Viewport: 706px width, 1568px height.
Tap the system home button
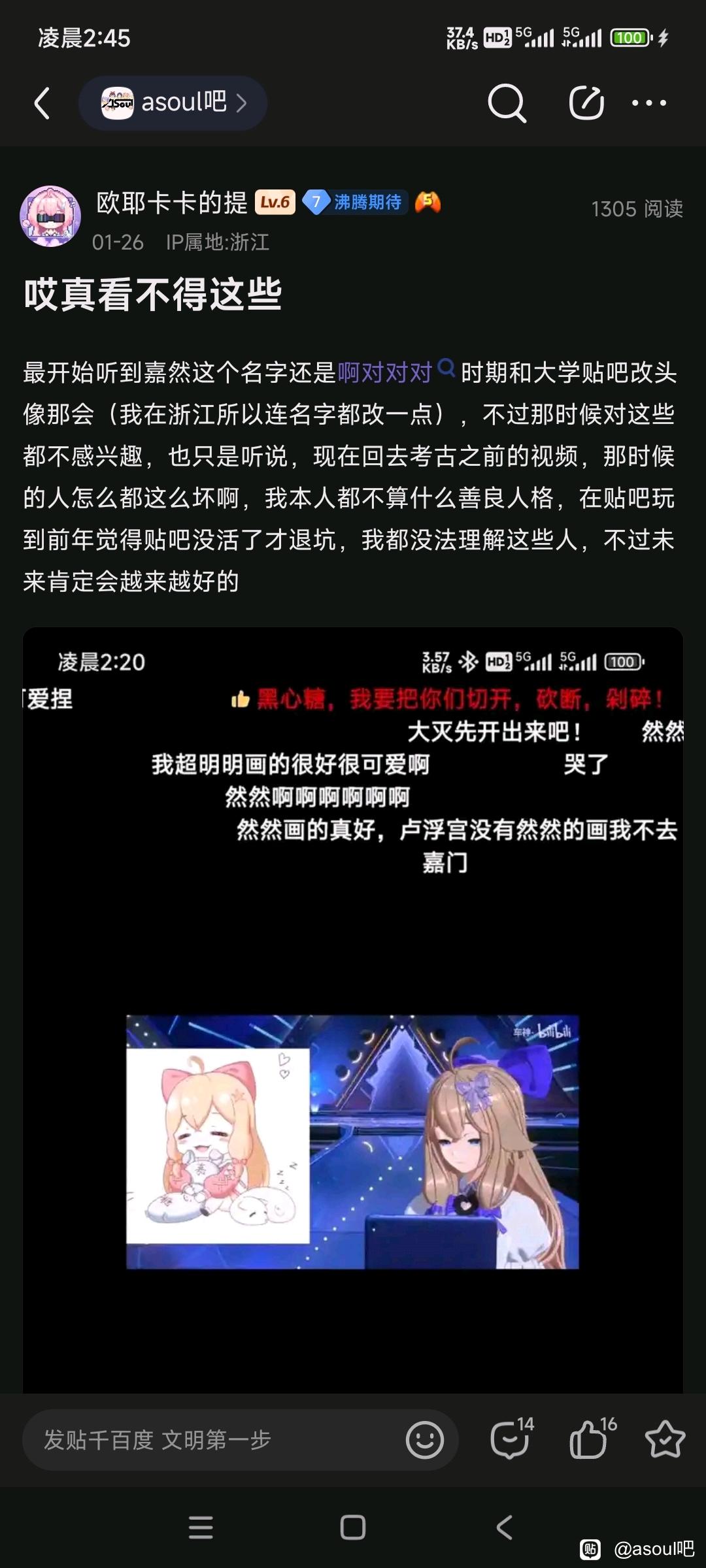(353, 1527)
